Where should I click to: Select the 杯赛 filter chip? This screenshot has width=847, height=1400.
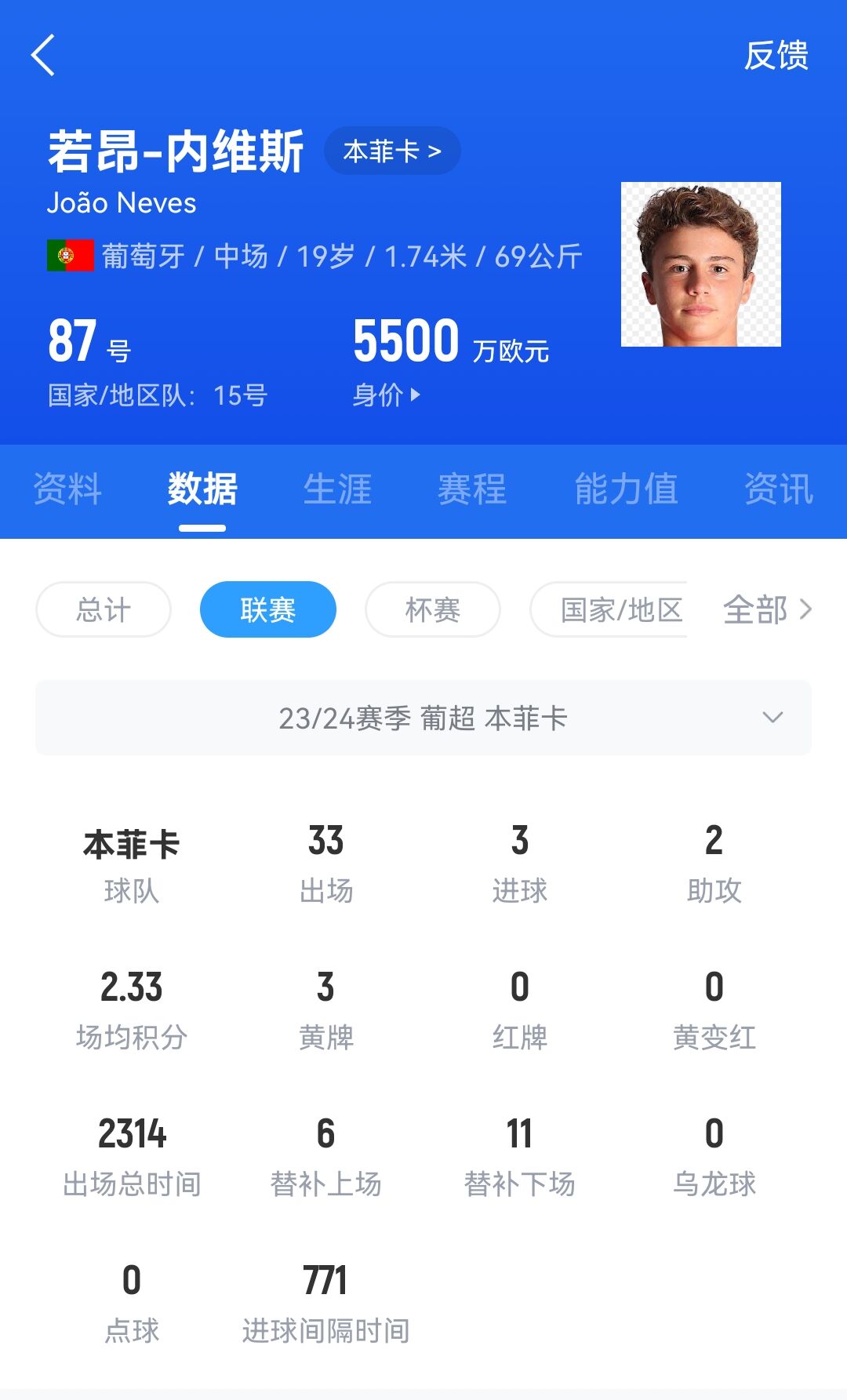pyautogui.click(x=433, y=609)
